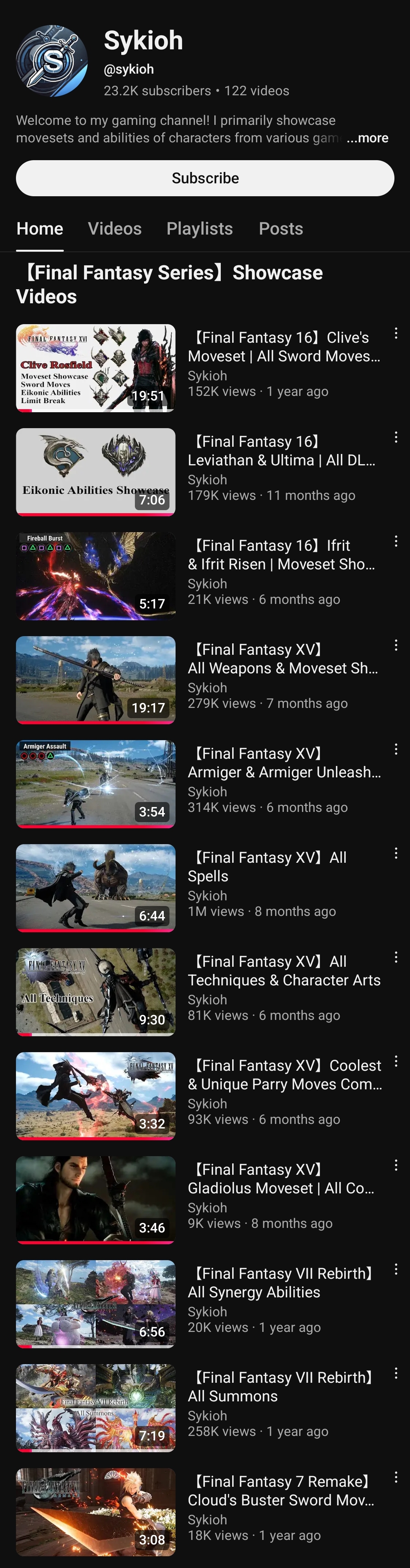Open options for Armiger & Armiger Unleashed video

(x=396, y=749)
